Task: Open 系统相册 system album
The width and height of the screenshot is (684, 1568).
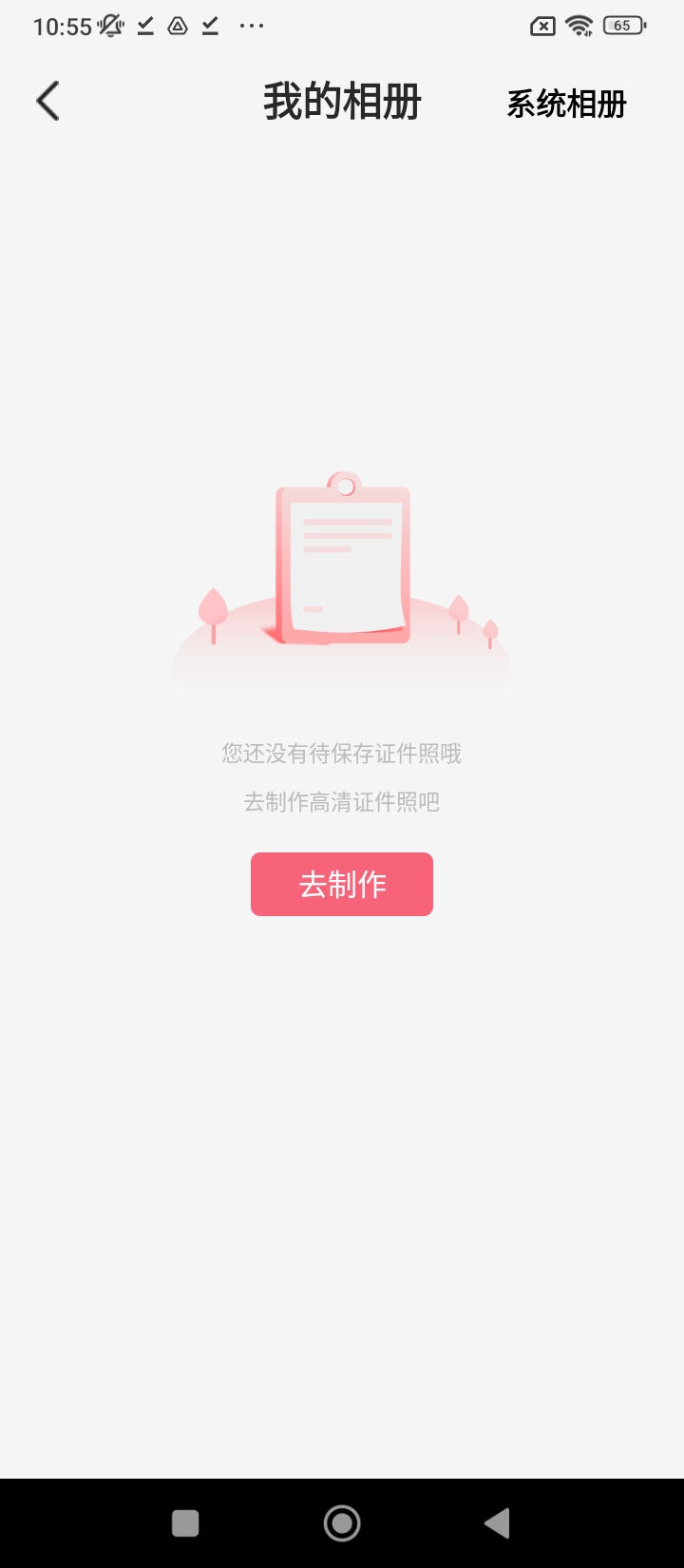Action: (x=566, y=104)
